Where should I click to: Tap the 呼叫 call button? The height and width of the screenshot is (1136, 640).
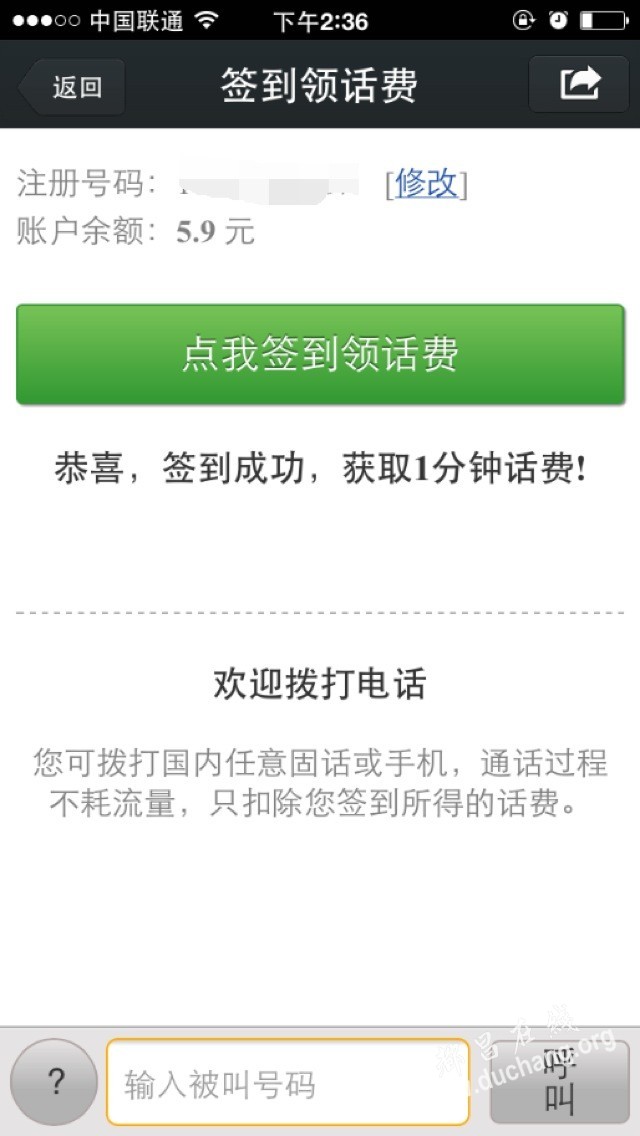click(x=559, y=1082)
